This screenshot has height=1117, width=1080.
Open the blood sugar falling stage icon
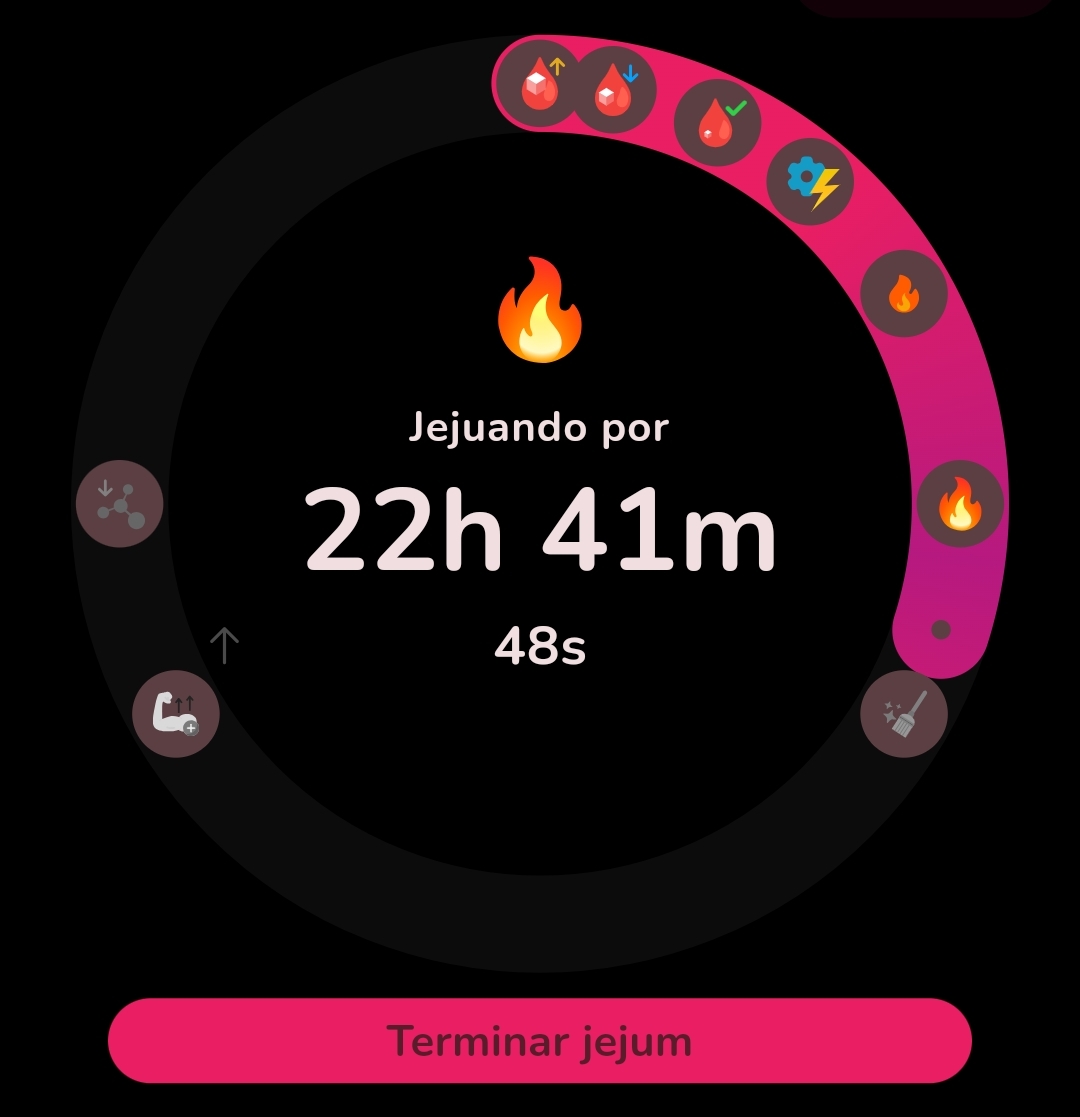coord(613,90)
